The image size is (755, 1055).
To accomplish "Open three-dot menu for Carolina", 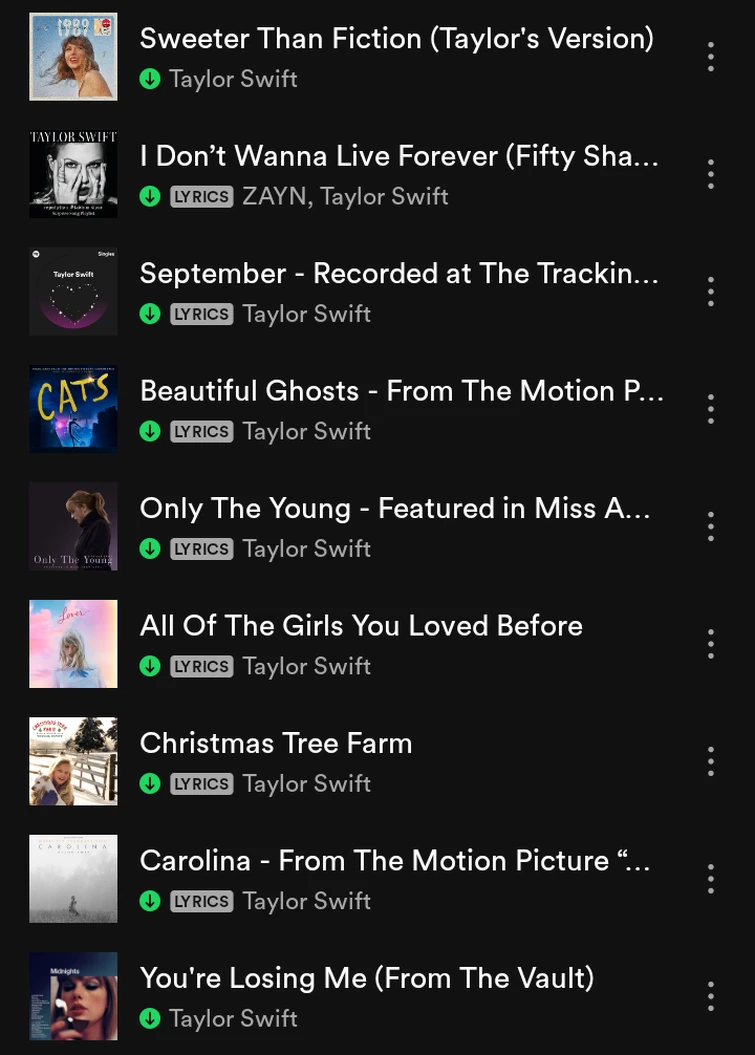I will click(x=711, y=879).
